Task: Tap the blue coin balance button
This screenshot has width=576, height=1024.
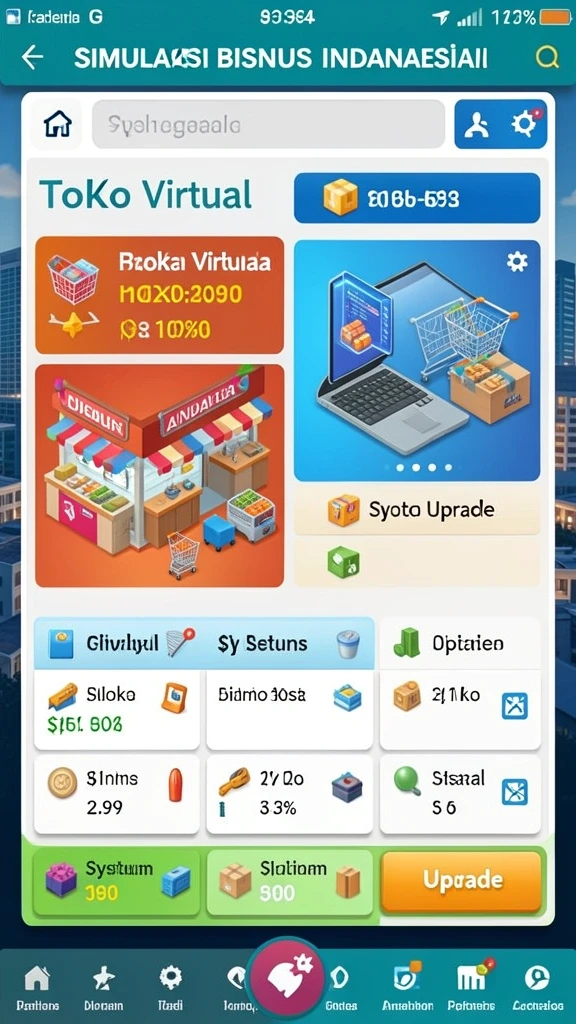Action: pos(417,198)
